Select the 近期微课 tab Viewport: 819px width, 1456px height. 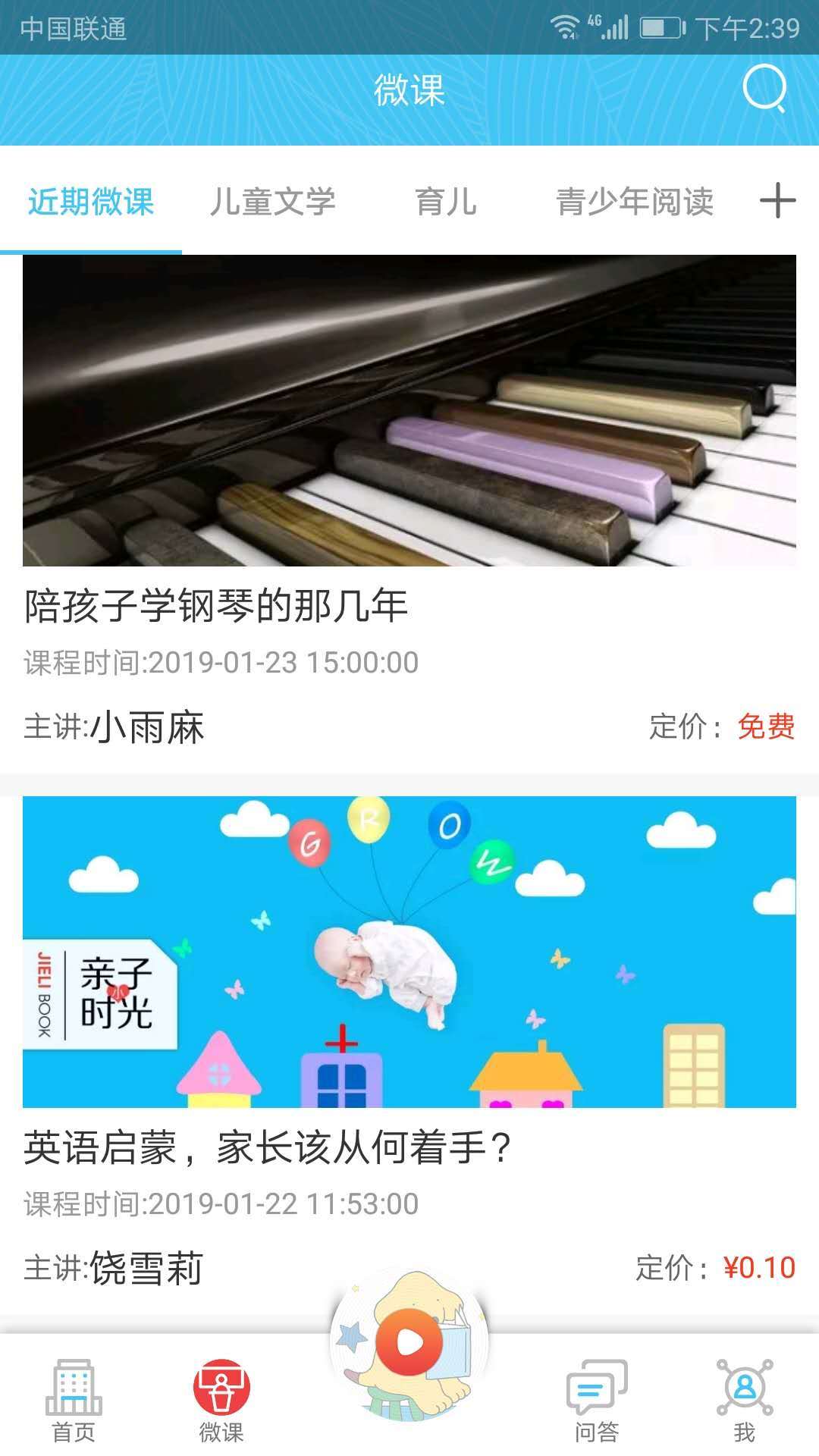click(x=91, y=202)
